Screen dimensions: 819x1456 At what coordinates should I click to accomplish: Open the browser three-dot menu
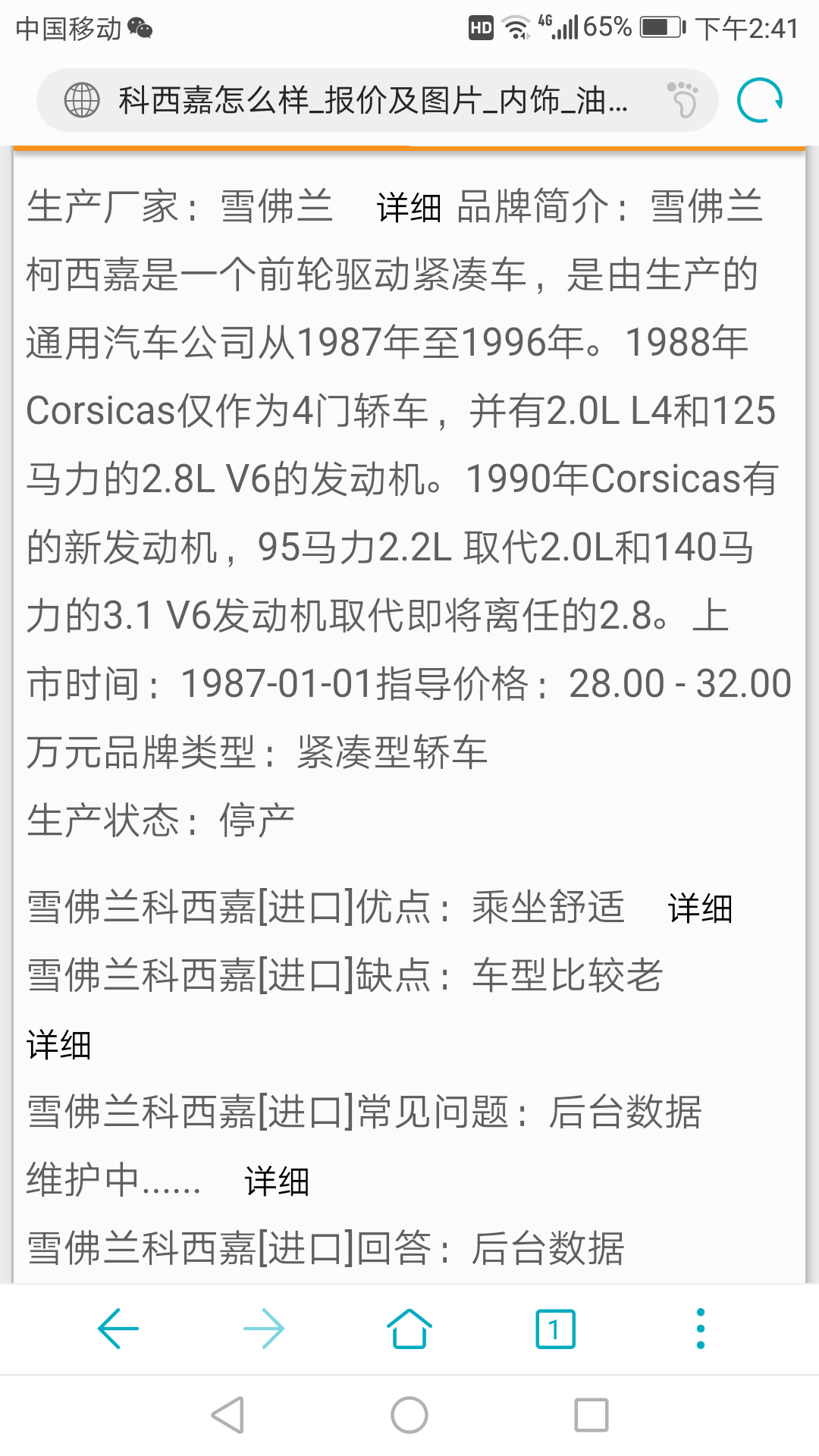point(701,1329)
